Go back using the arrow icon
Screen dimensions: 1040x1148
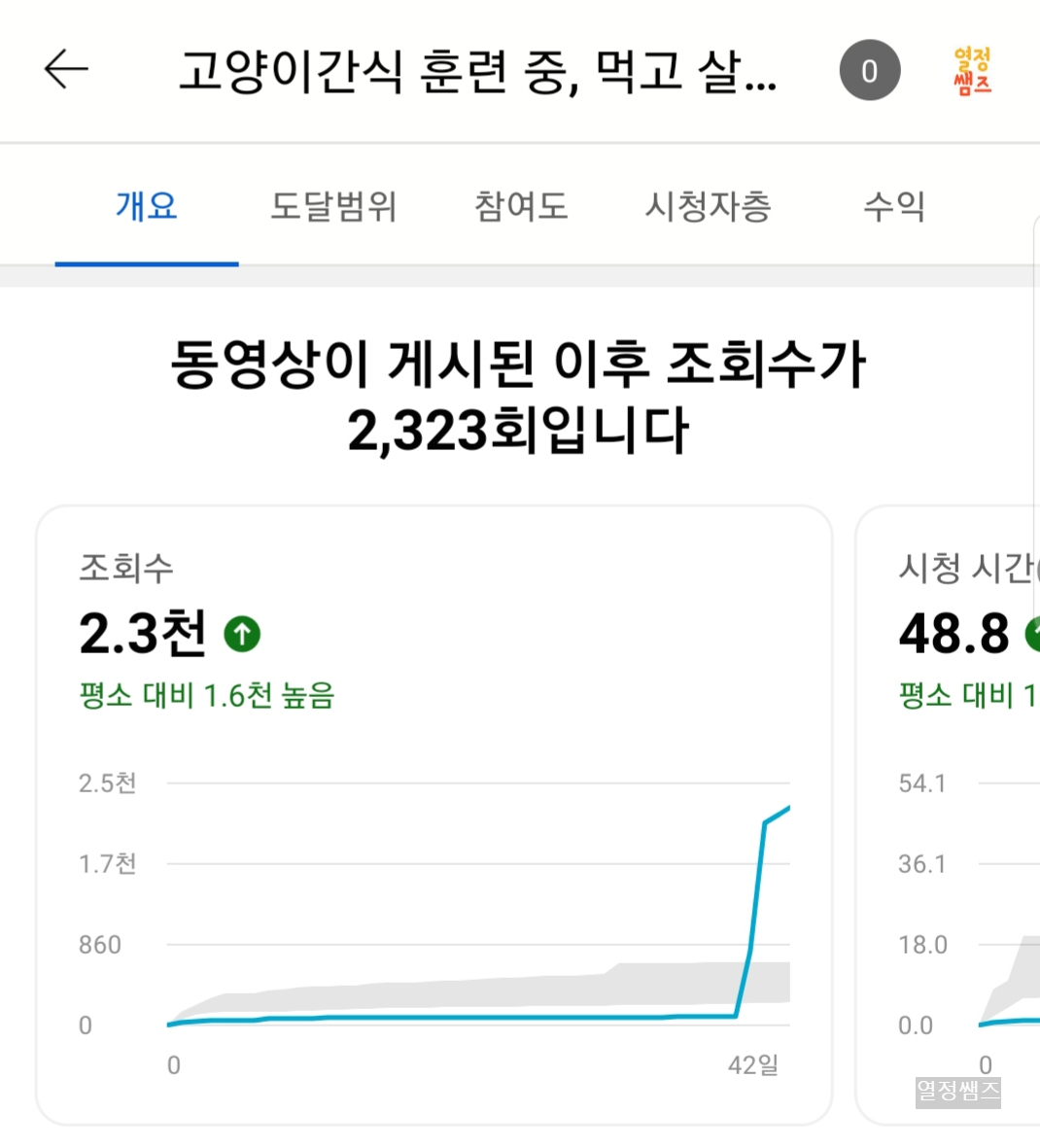(x=66, y=70)
